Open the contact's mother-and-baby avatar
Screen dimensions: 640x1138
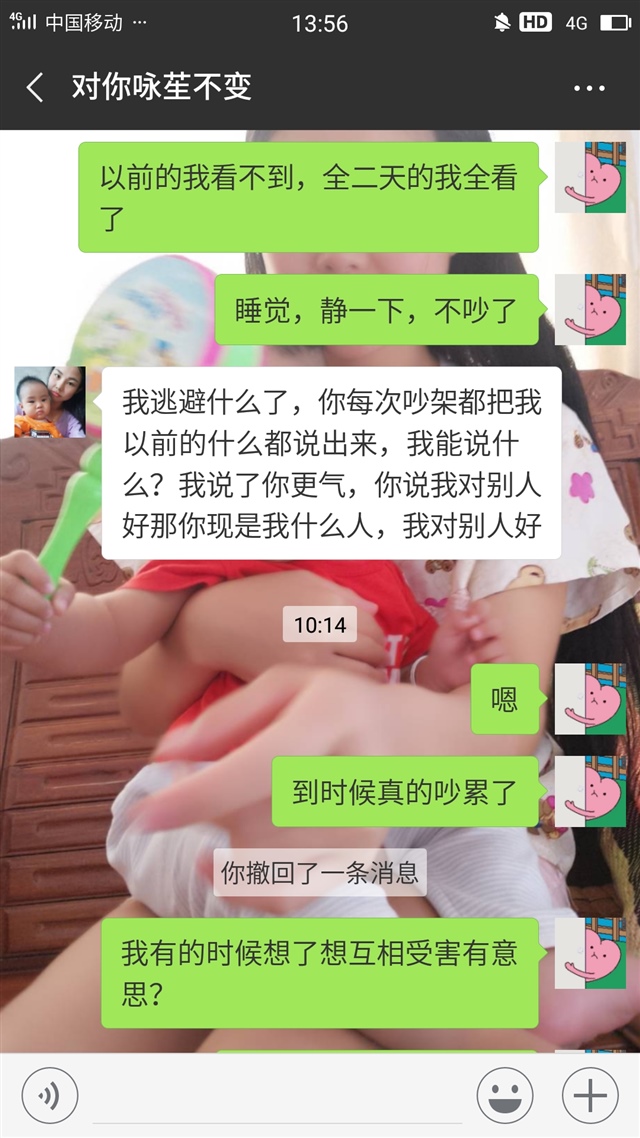click(x=49, y=402)
